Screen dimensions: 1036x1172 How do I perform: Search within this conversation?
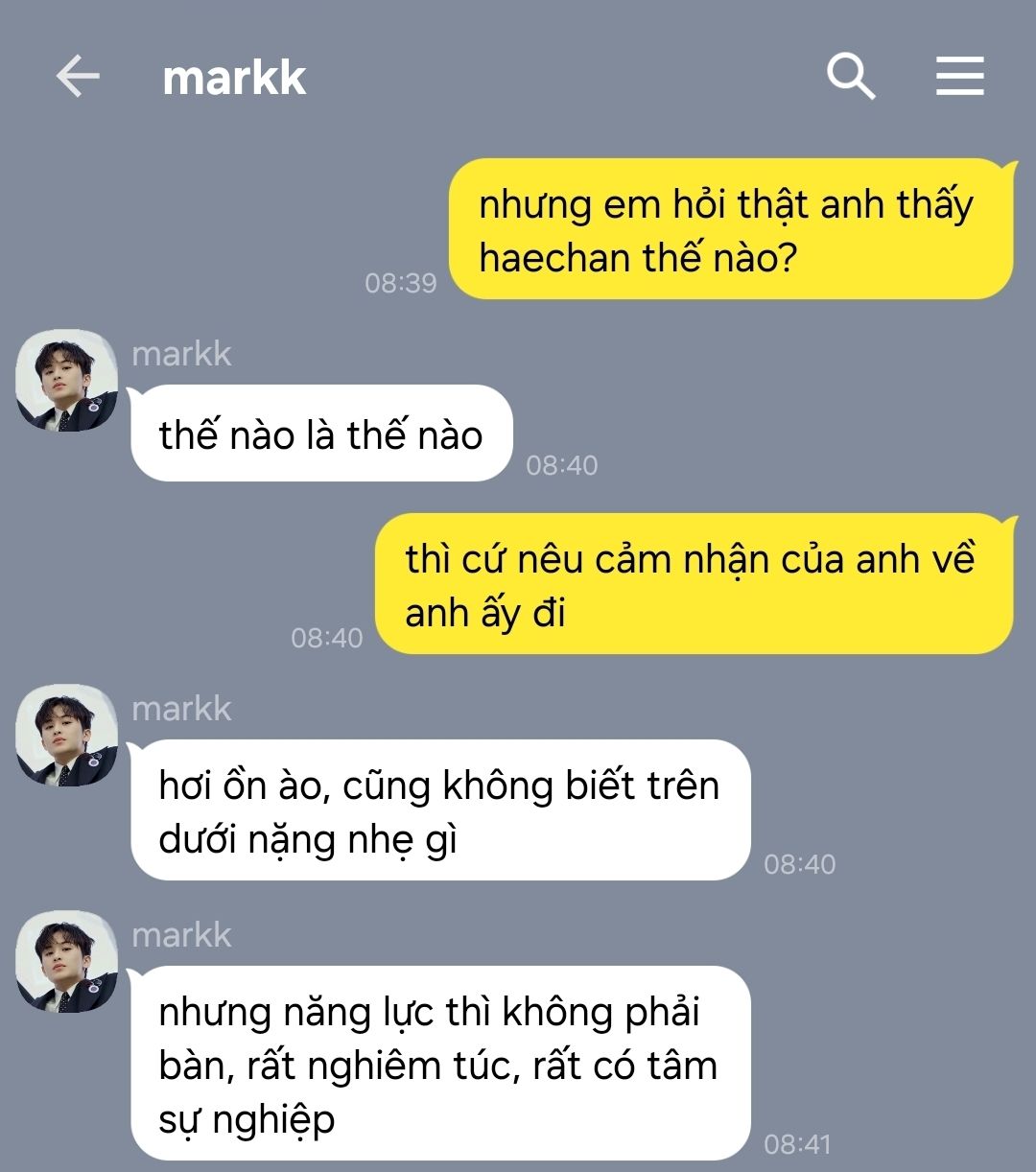851,77
